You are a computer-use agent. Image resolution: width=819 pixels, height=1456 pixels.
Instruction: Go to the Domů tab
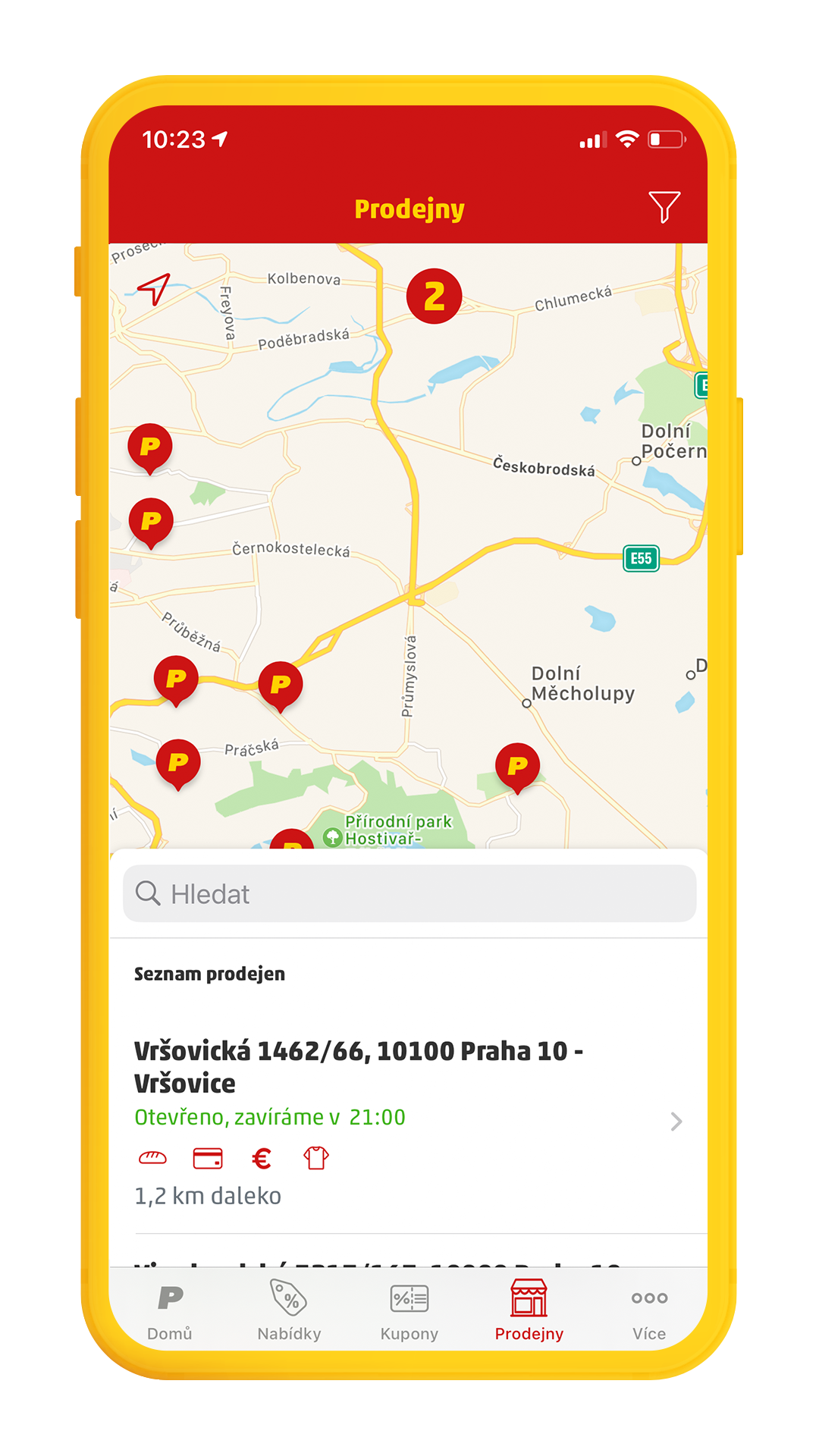click(x=170, y=1310)
